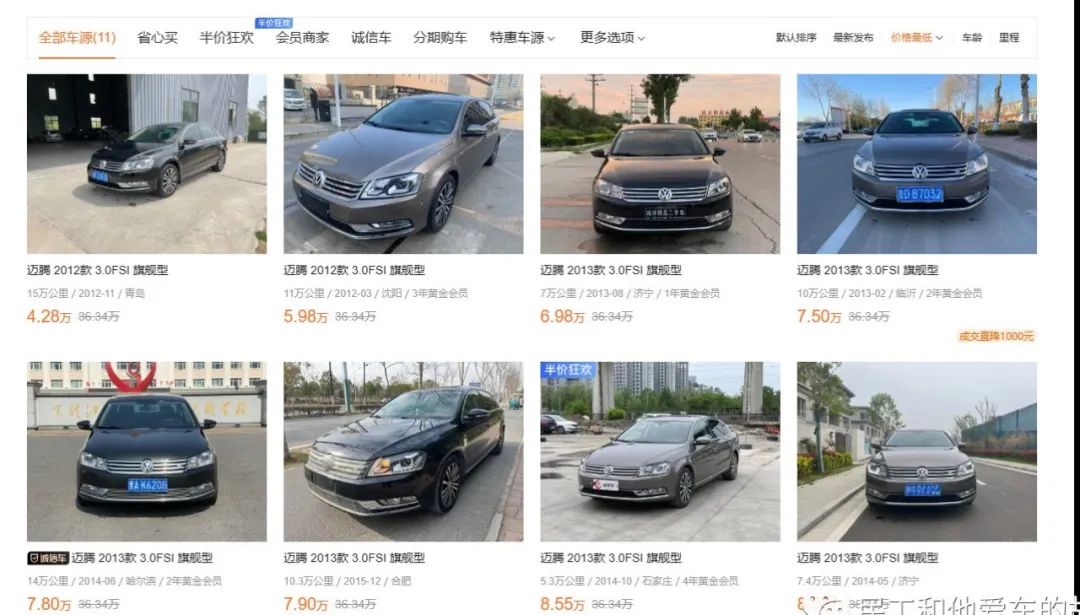Expand 更多选项 filter options

pos(612,38)
